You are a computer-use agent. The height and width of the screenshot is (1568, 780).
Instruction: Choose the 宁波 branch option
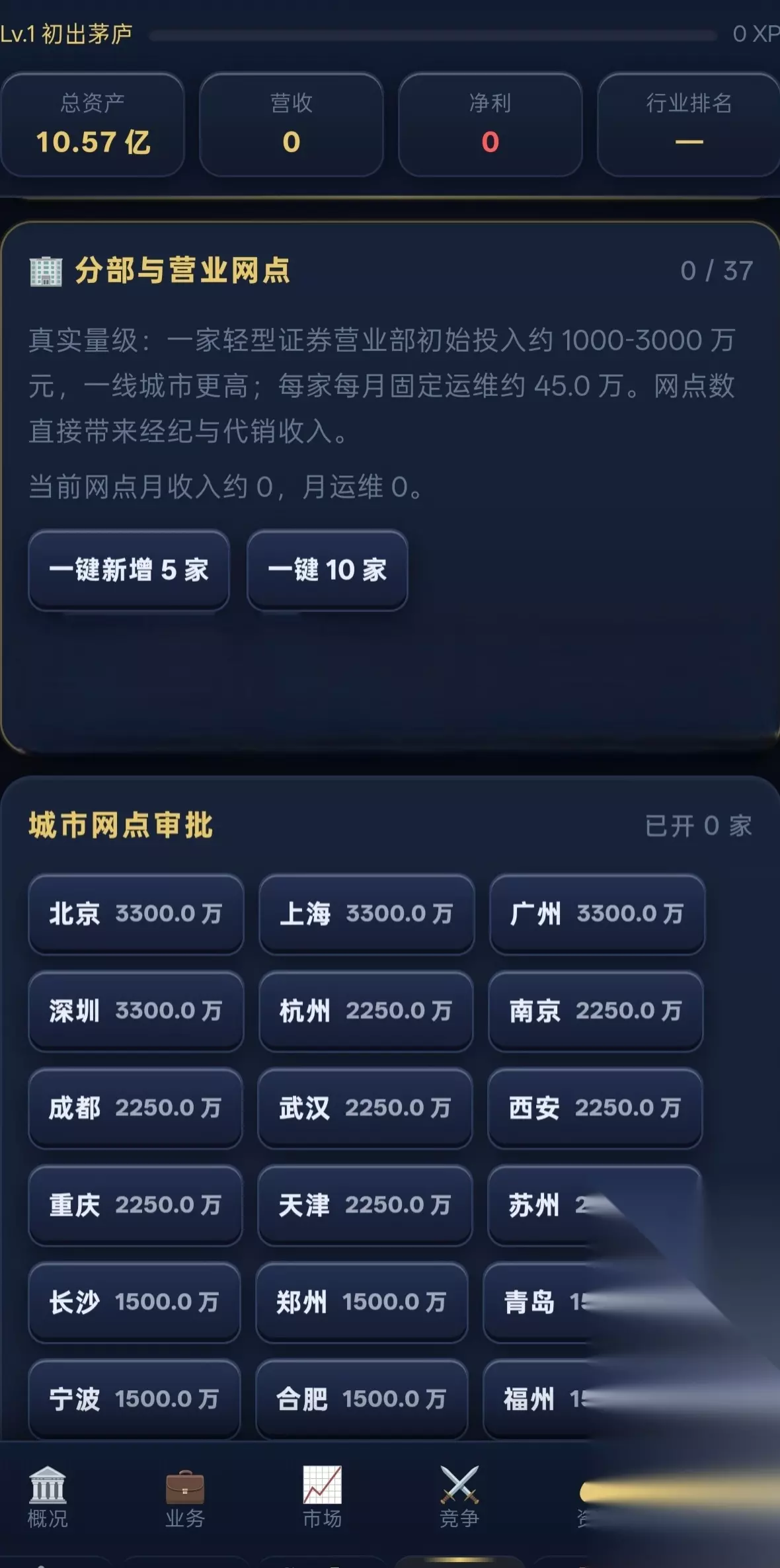(x=134, y=1399)
